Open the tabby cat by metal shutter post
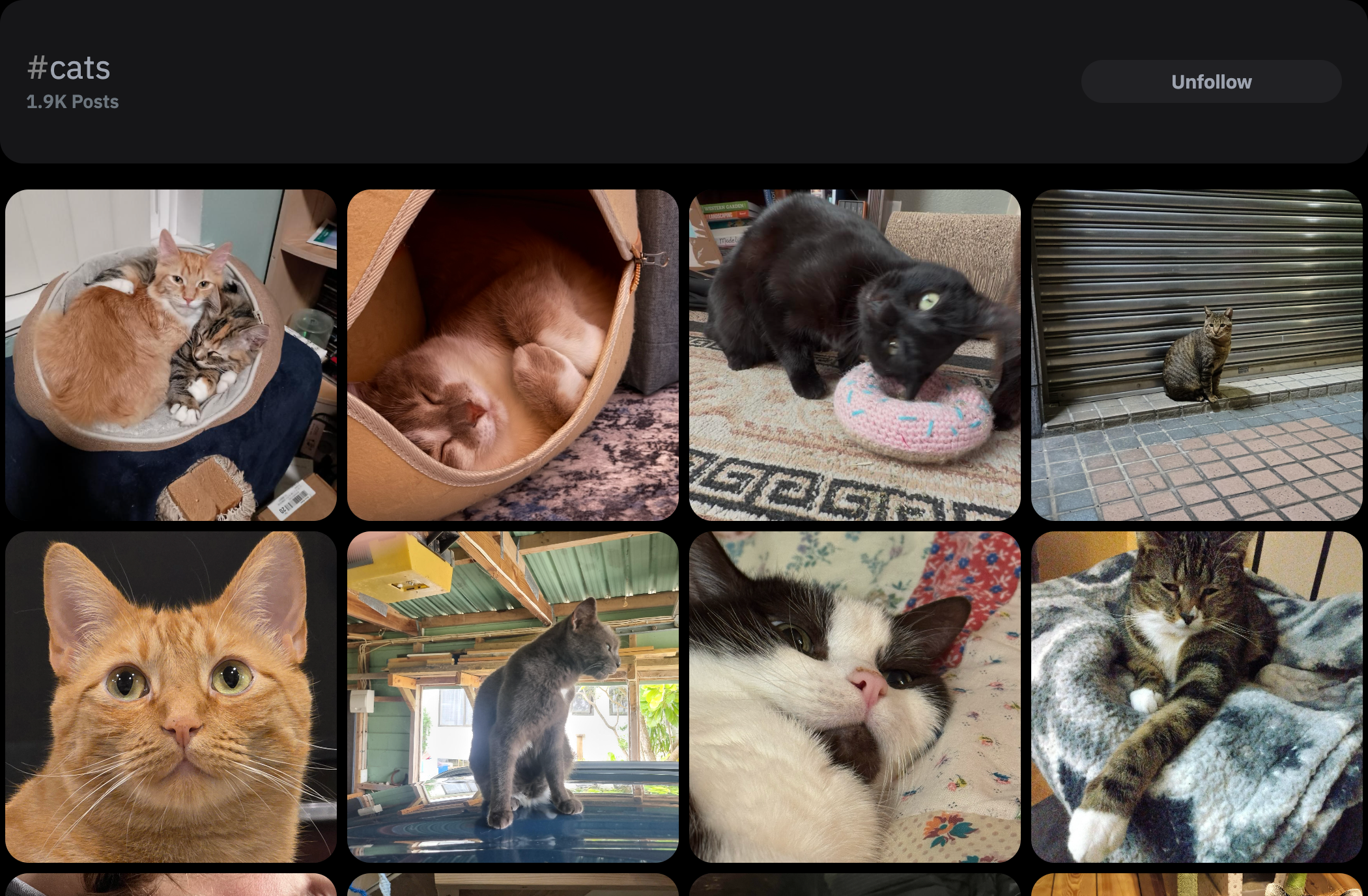The image size is (1368, 896). 1197,355
